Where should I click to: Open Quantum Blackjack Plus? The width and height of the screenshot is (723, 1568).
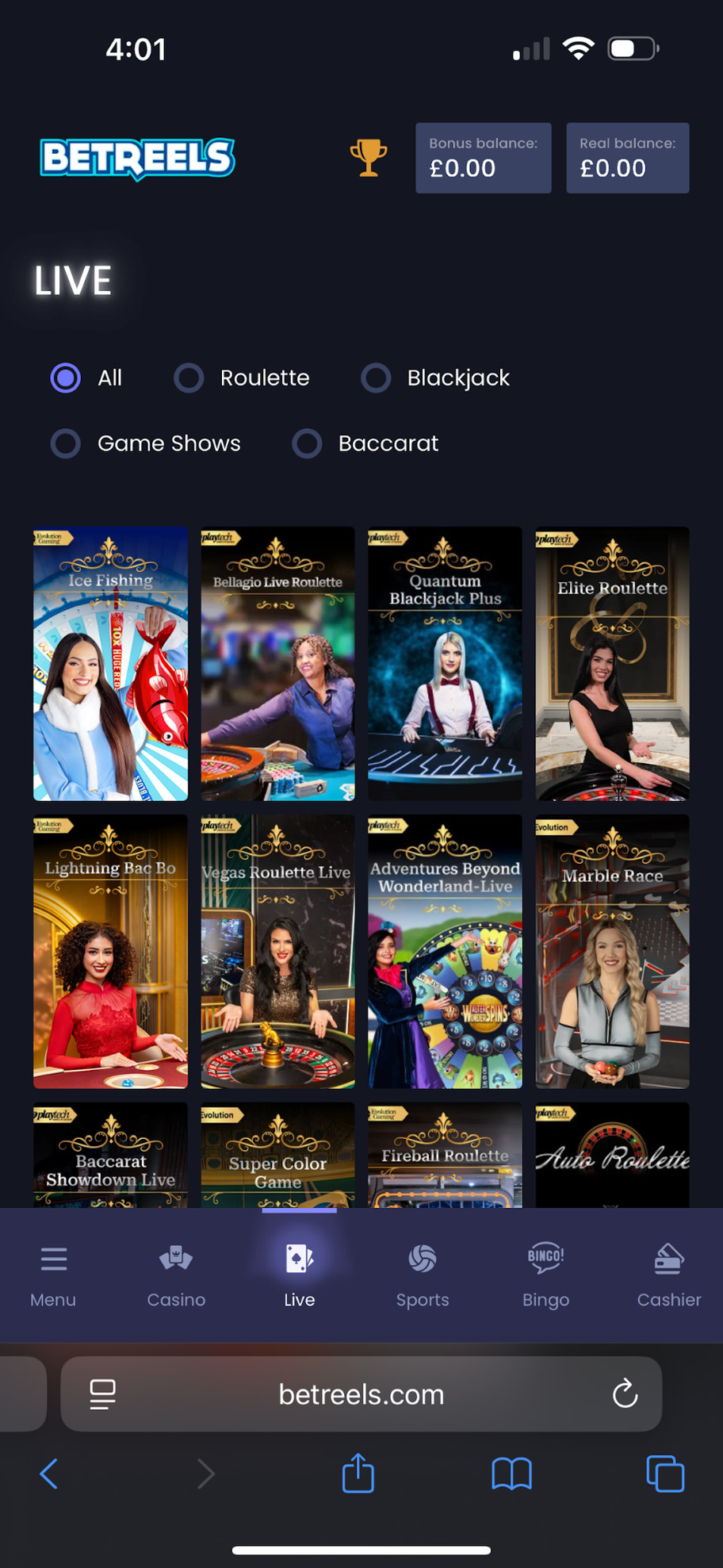click(x=445, y=664)
